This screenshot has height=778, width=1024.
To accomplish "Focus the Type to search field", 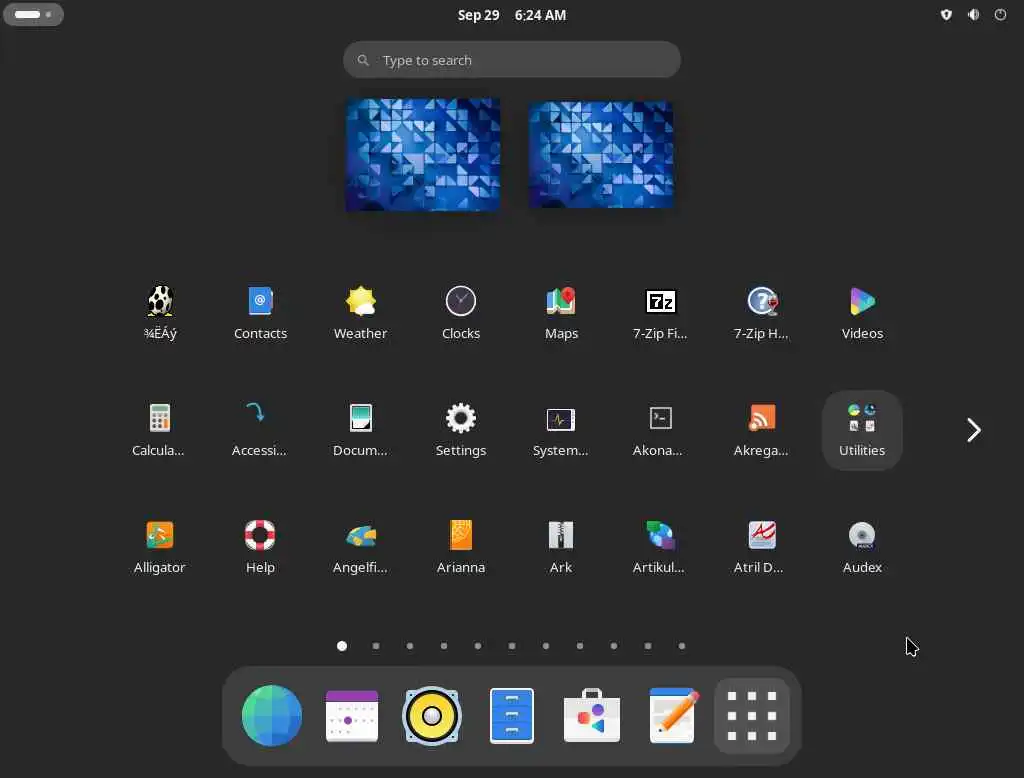I will pos(511,60).
